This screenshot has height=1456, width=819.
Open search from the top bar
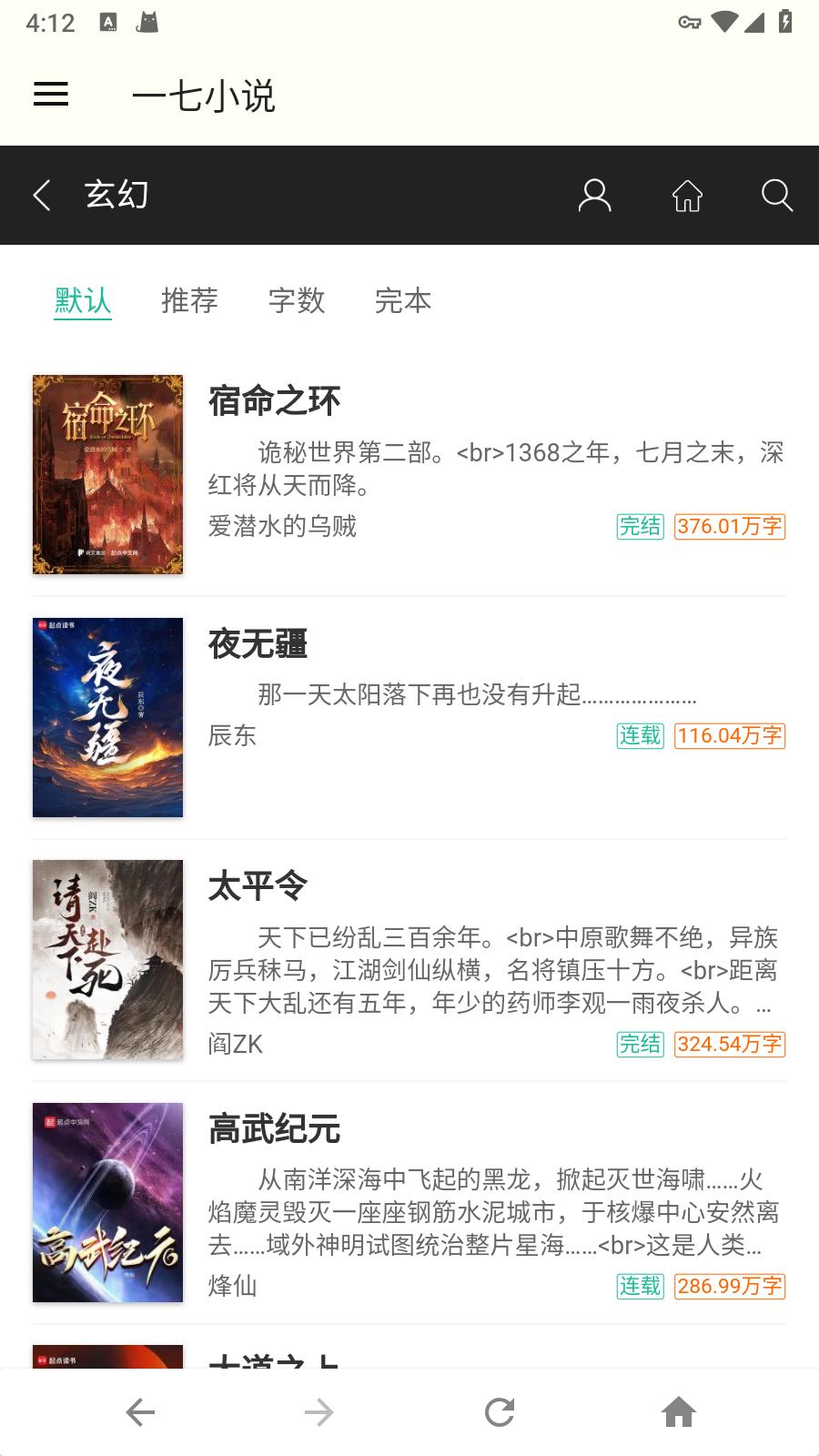tap(776, 196)
